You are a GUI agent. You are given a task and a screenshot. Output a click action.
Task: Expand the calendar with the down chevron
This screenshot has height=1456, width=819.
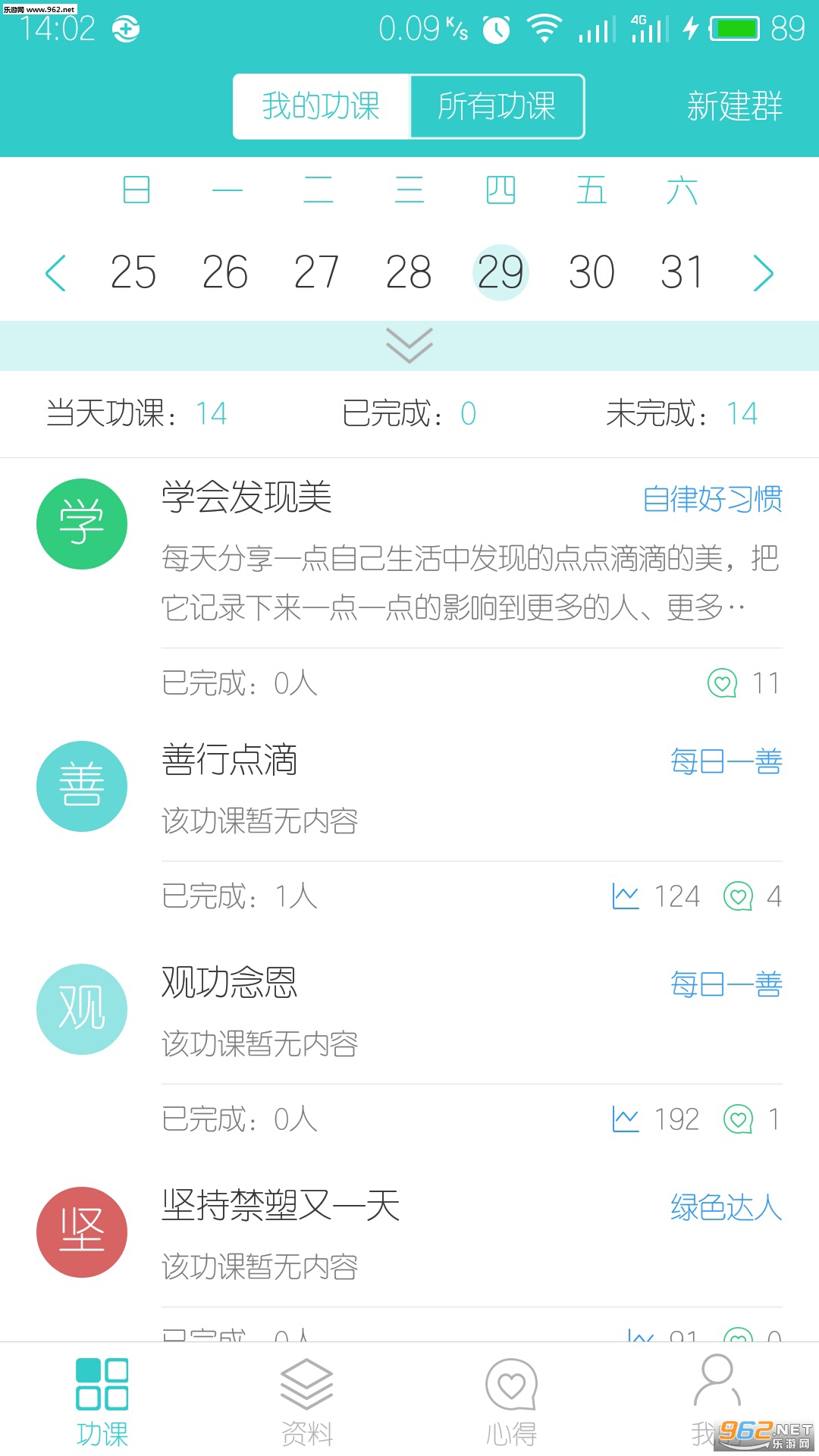pos(409,346)
